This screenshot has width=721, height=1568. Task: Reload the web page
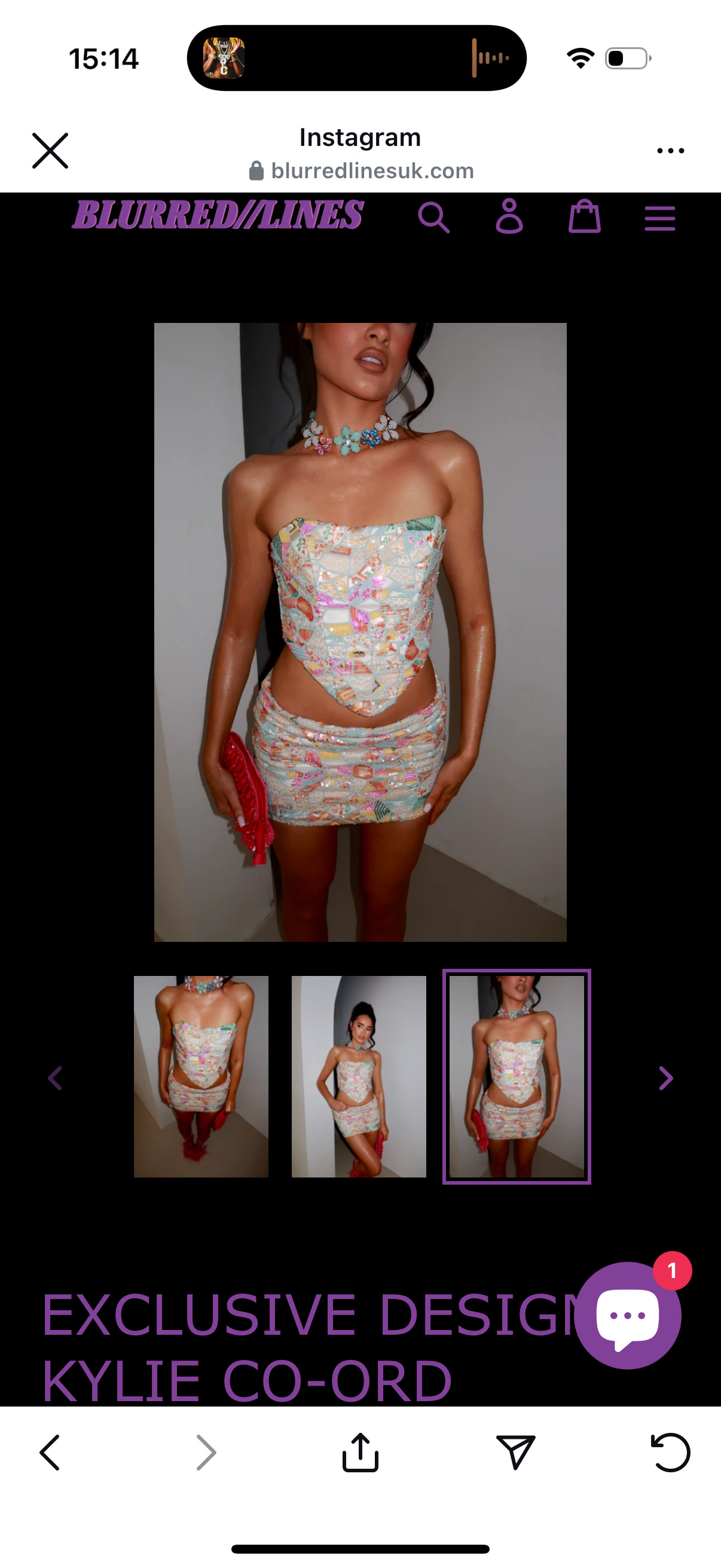(x=671, y=1453)
